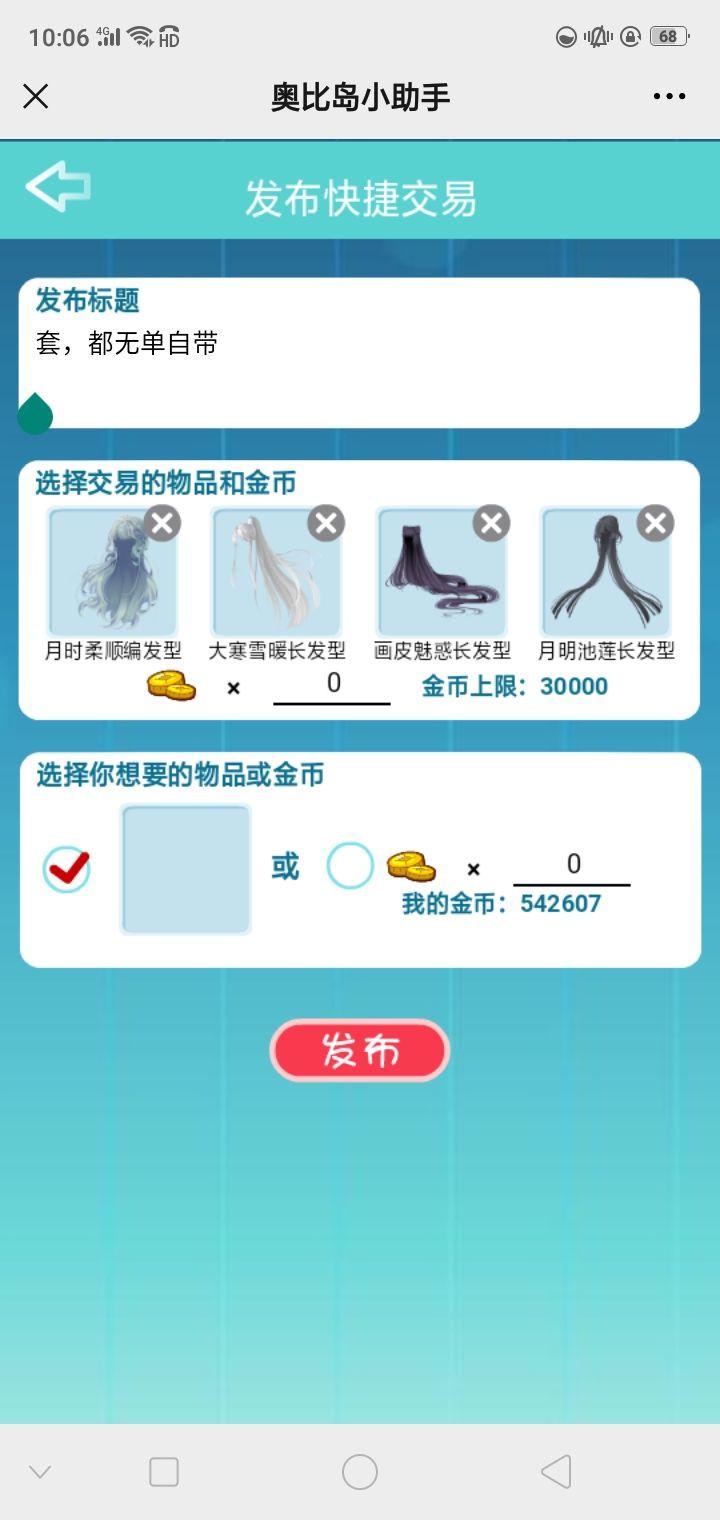Remove 月时柔顺编发型 from the trade
720x1520 pixels.
163,523
